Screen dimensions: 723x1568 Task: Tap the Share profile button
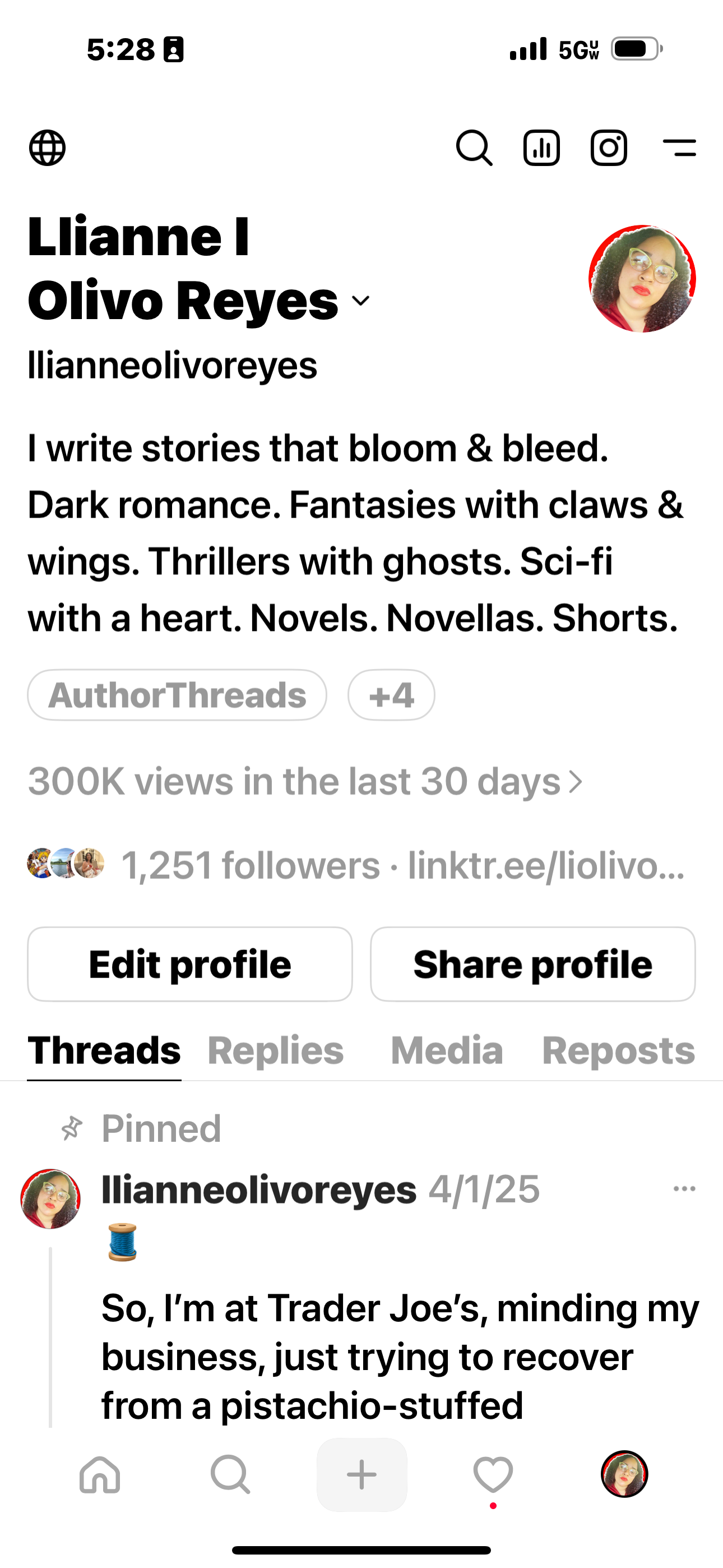pyautogui.click(x=532, y=964)
